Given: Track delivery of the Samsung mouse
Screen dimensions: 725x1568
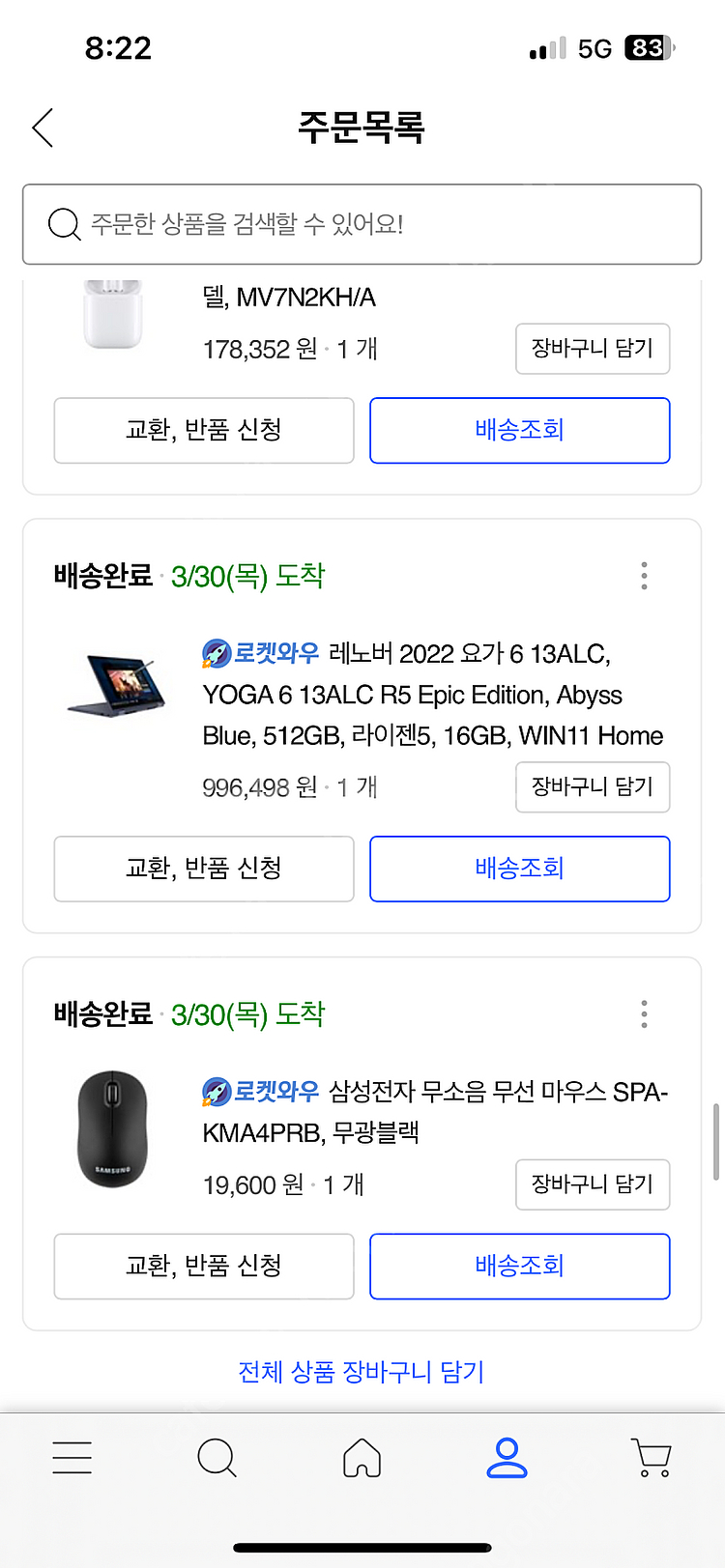Looking at the screenshot, I should coord(519,1266).
